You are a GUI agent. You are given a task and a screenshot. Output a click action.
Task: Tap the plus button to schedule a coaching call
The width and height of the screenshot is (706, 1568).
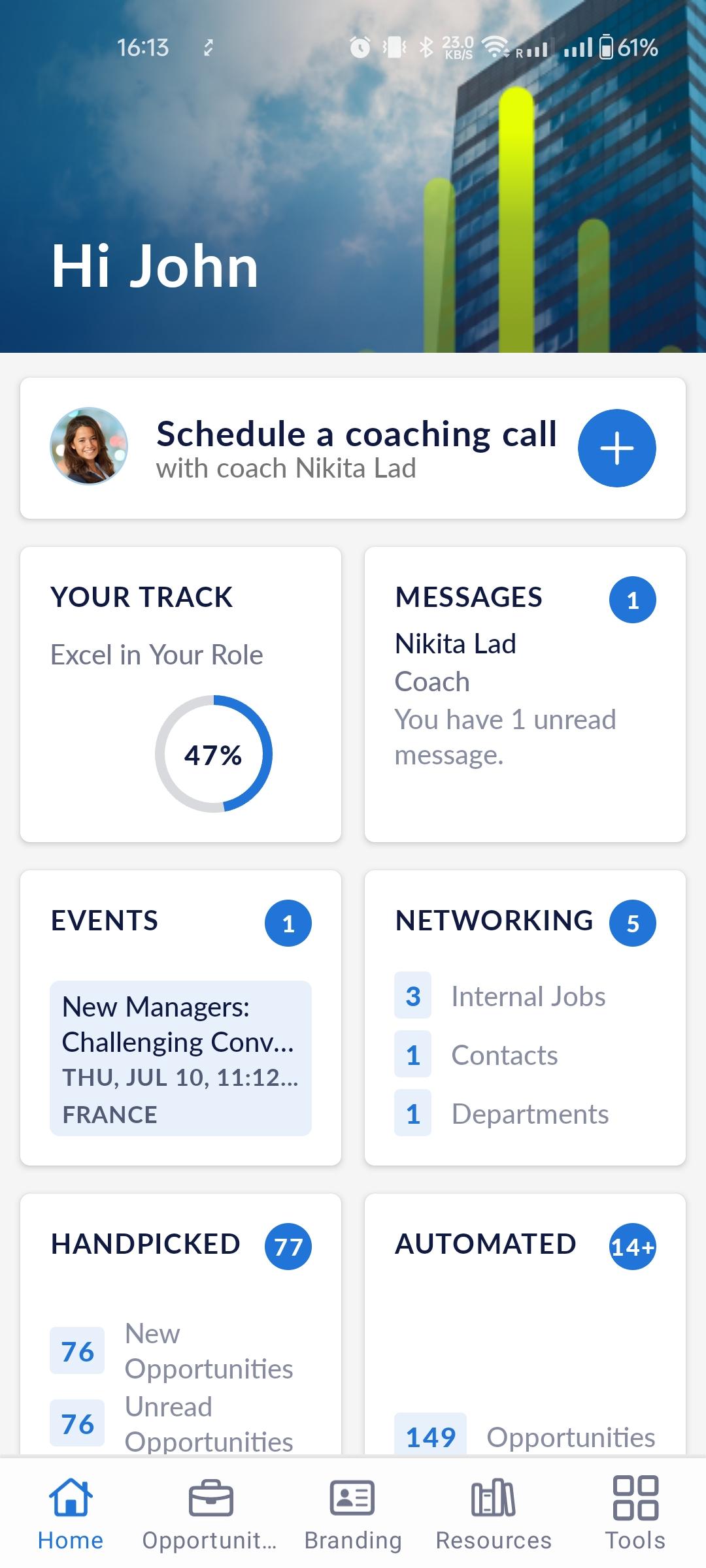[x=616, y=448]
